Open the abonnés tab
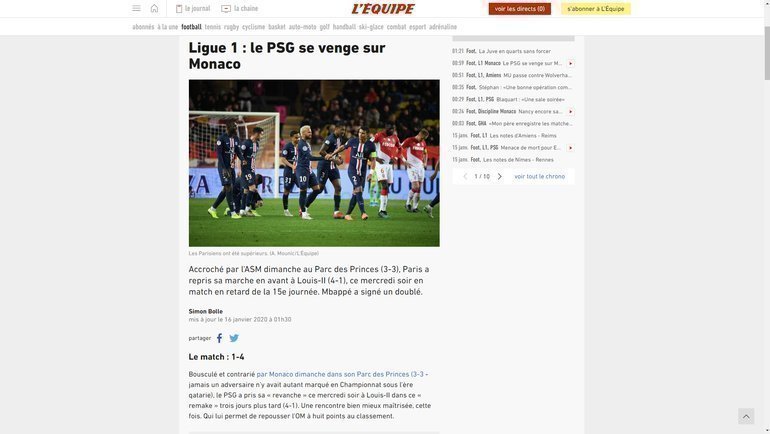The image size is (770, 434). pyautogui.click(x=143, y=27)
